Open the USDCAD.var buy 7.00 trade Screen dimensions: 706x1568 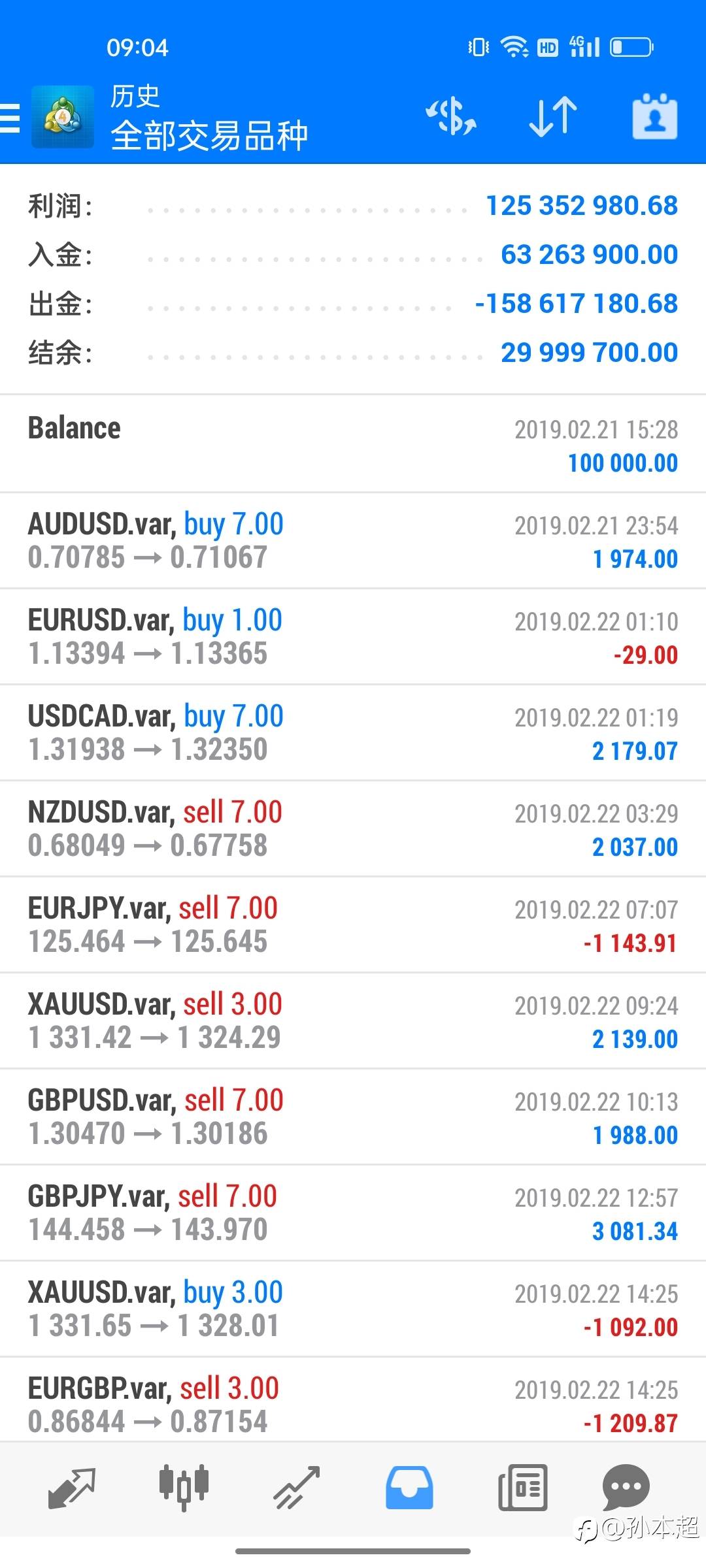(x=353, y=733)
